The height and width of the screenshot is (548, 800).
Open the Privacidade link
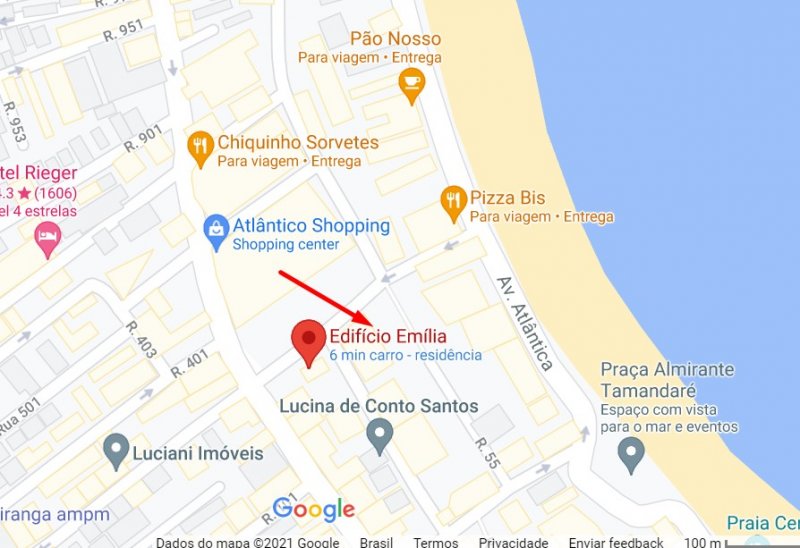click(x=513, y=541)
